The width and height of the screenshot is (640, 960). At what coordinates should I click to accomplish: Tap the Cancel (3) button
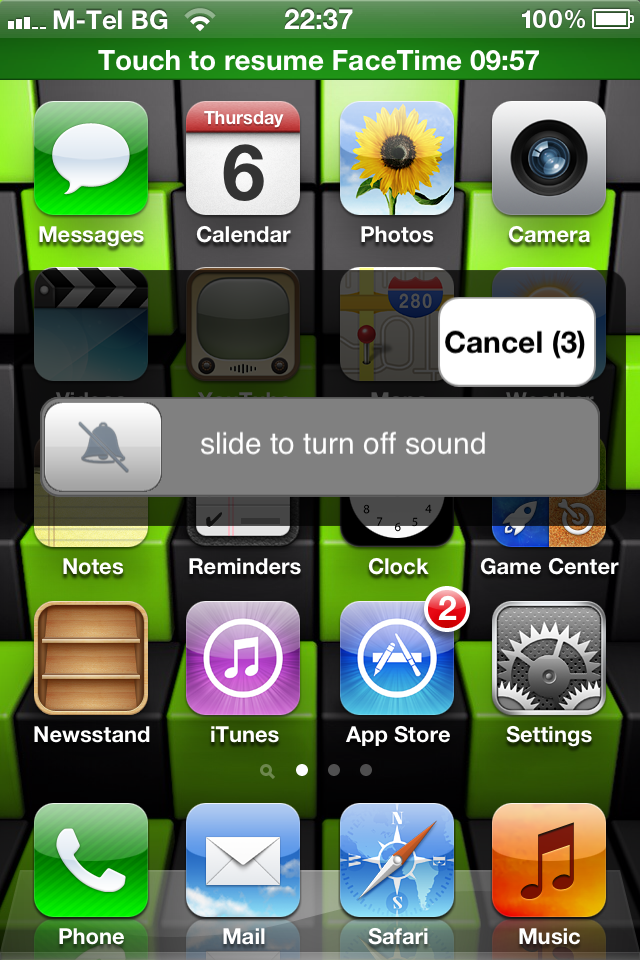[516, 342]
